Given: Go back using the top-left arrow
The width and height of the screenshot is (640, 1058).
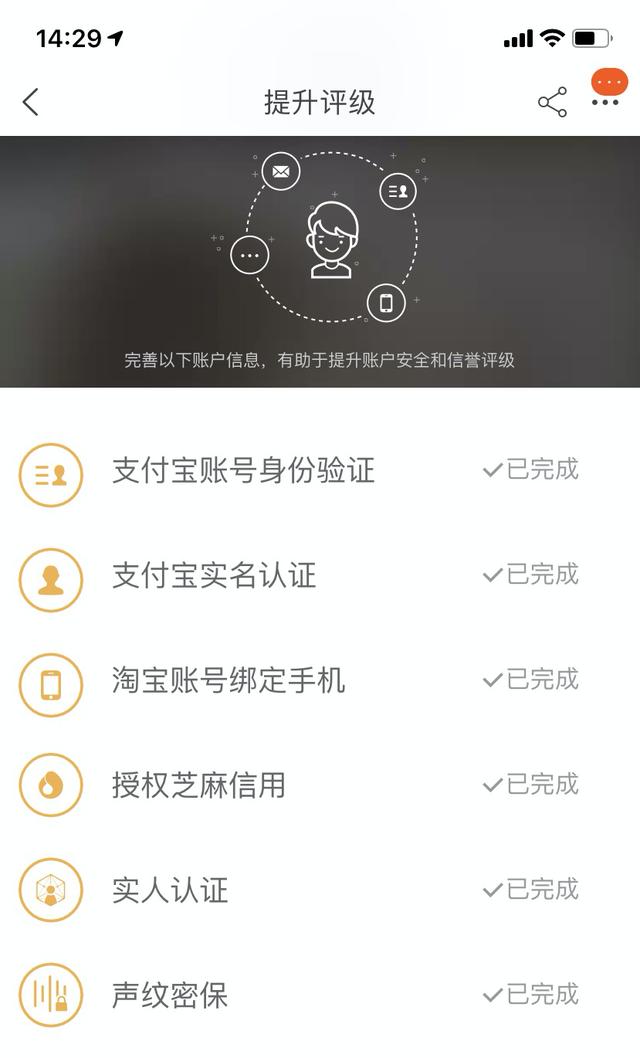Looking at the screenshot, I should tap(31, 102).
